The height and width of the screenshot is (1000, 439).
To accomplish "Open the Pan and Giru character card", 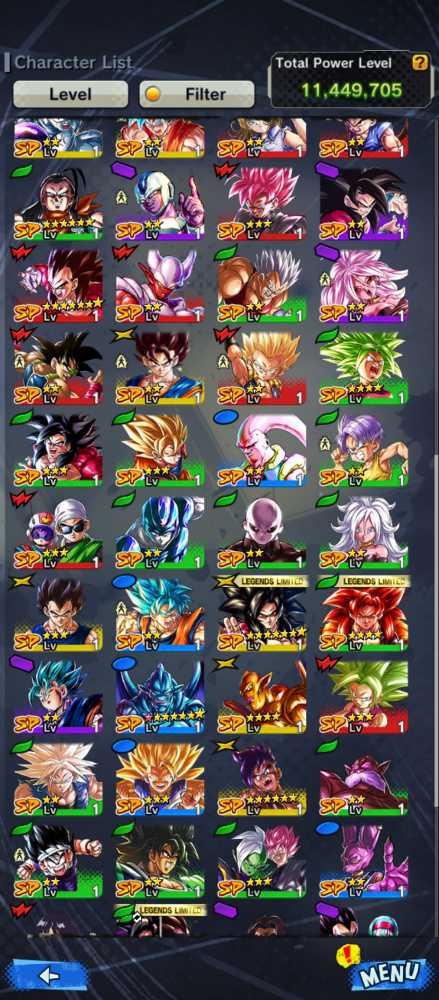I will (x=58, y=533).
